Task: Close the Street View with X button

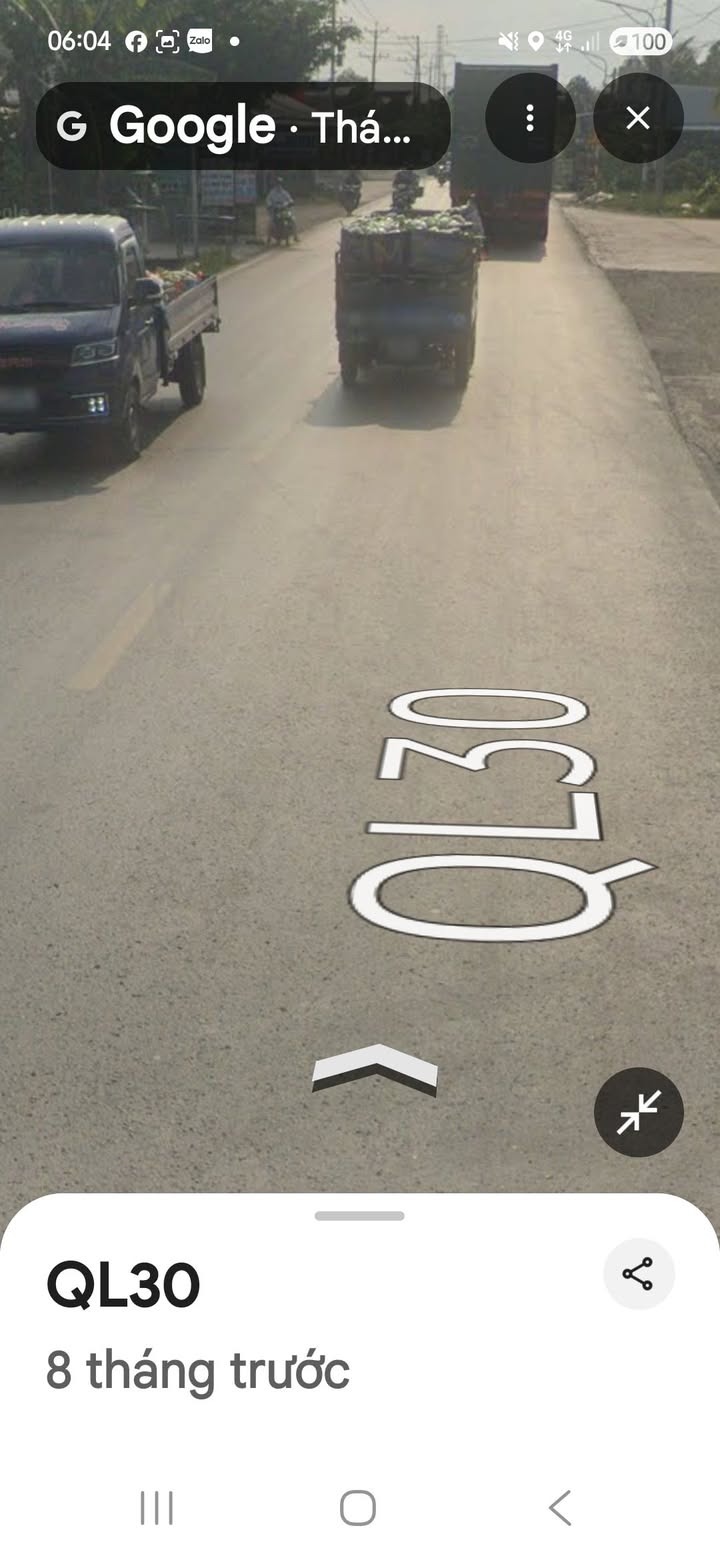Action: pos(638,119)
